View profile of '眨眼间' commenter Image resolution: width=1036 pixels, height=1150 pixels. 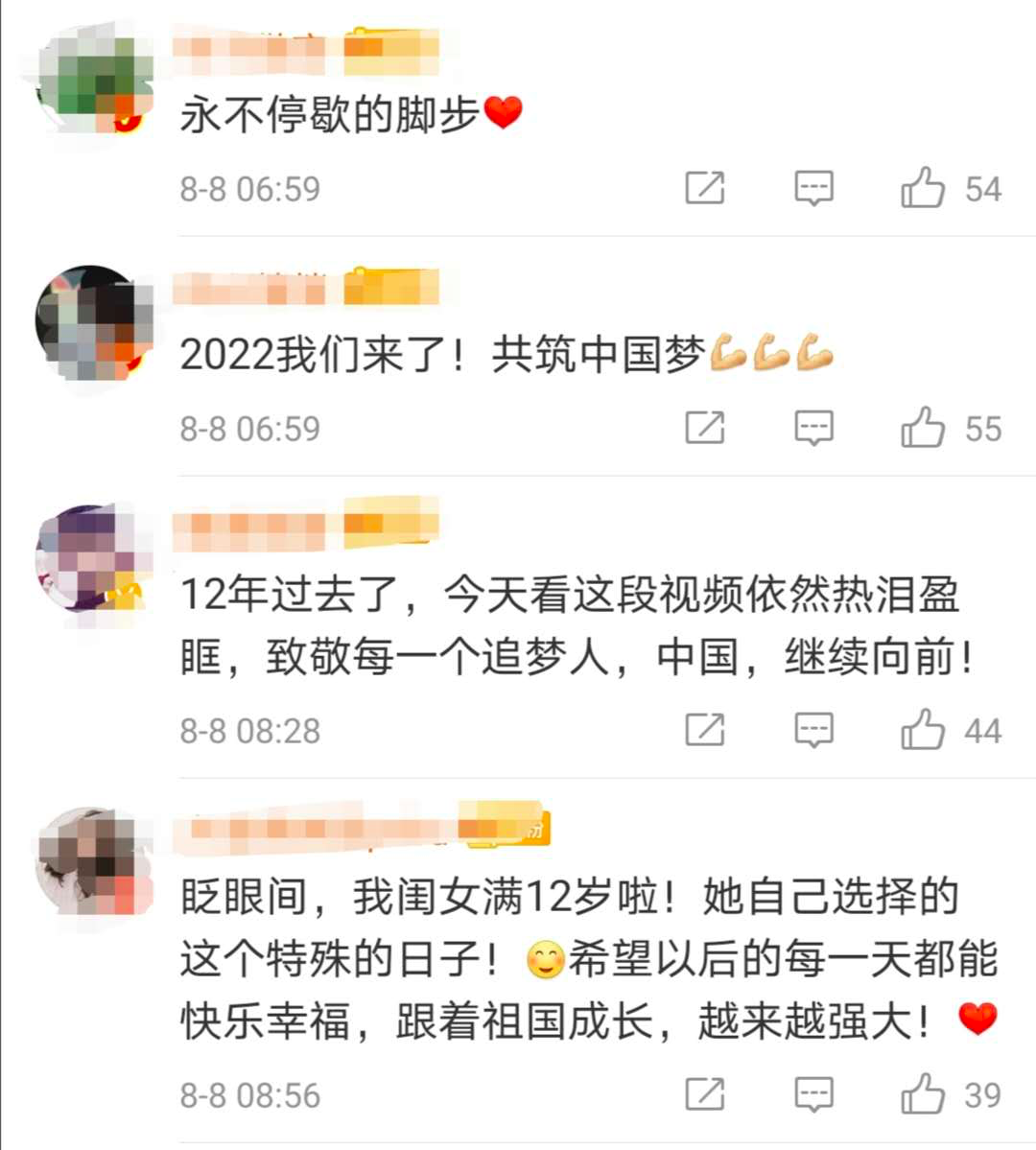pyautogui.click(x=93, y=863)
